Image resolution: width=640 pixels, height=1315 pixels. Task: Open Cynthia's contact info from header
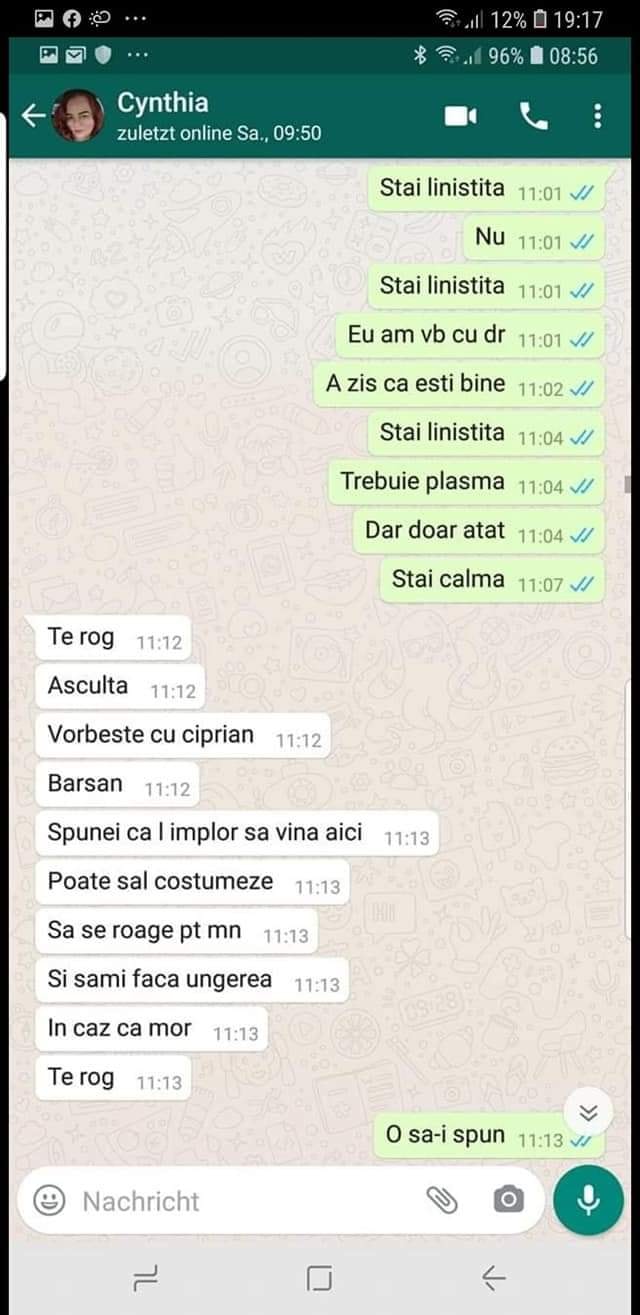[218, 116]
